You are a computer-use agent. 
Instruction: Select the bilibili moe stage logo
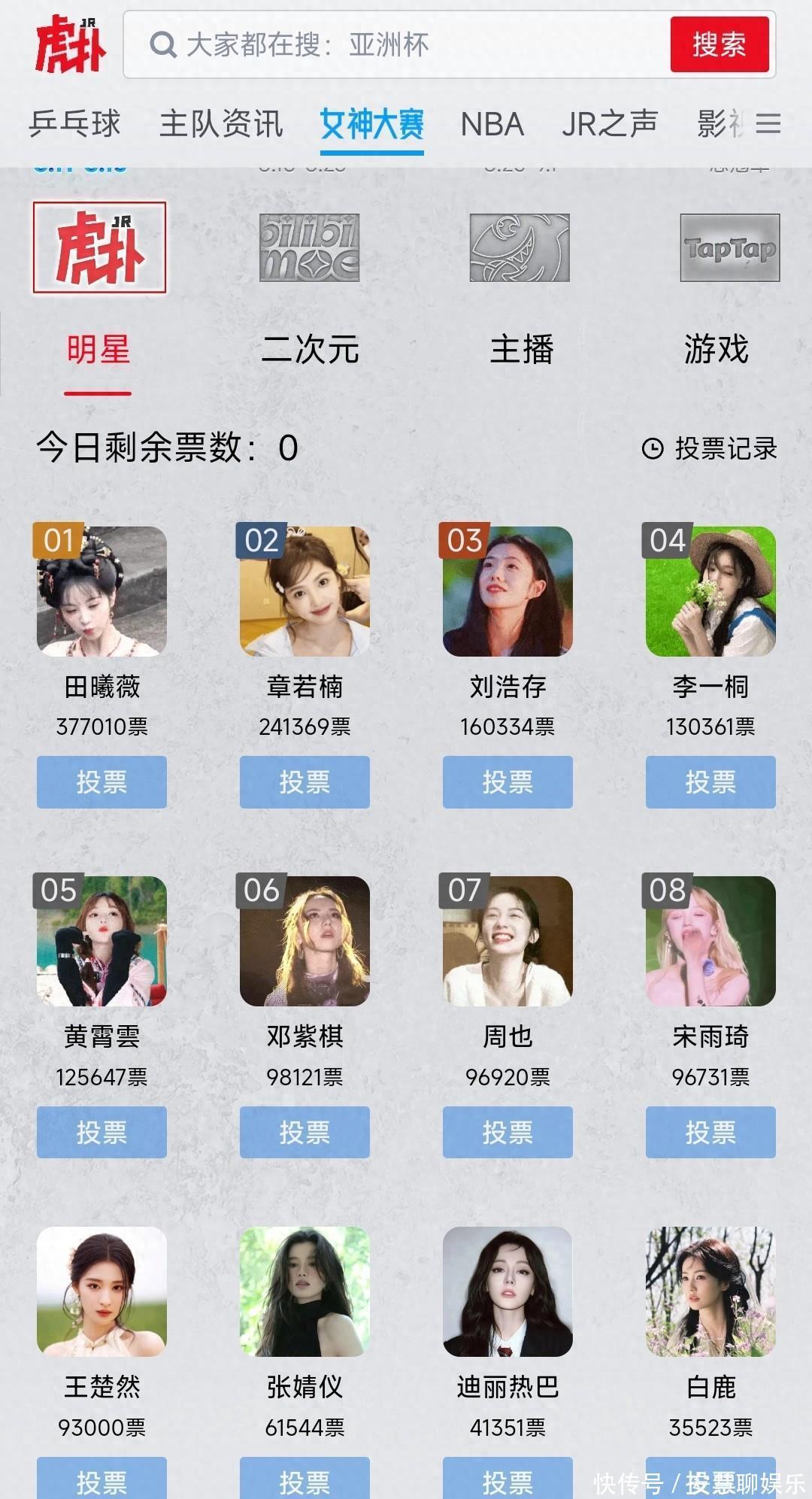309,247
